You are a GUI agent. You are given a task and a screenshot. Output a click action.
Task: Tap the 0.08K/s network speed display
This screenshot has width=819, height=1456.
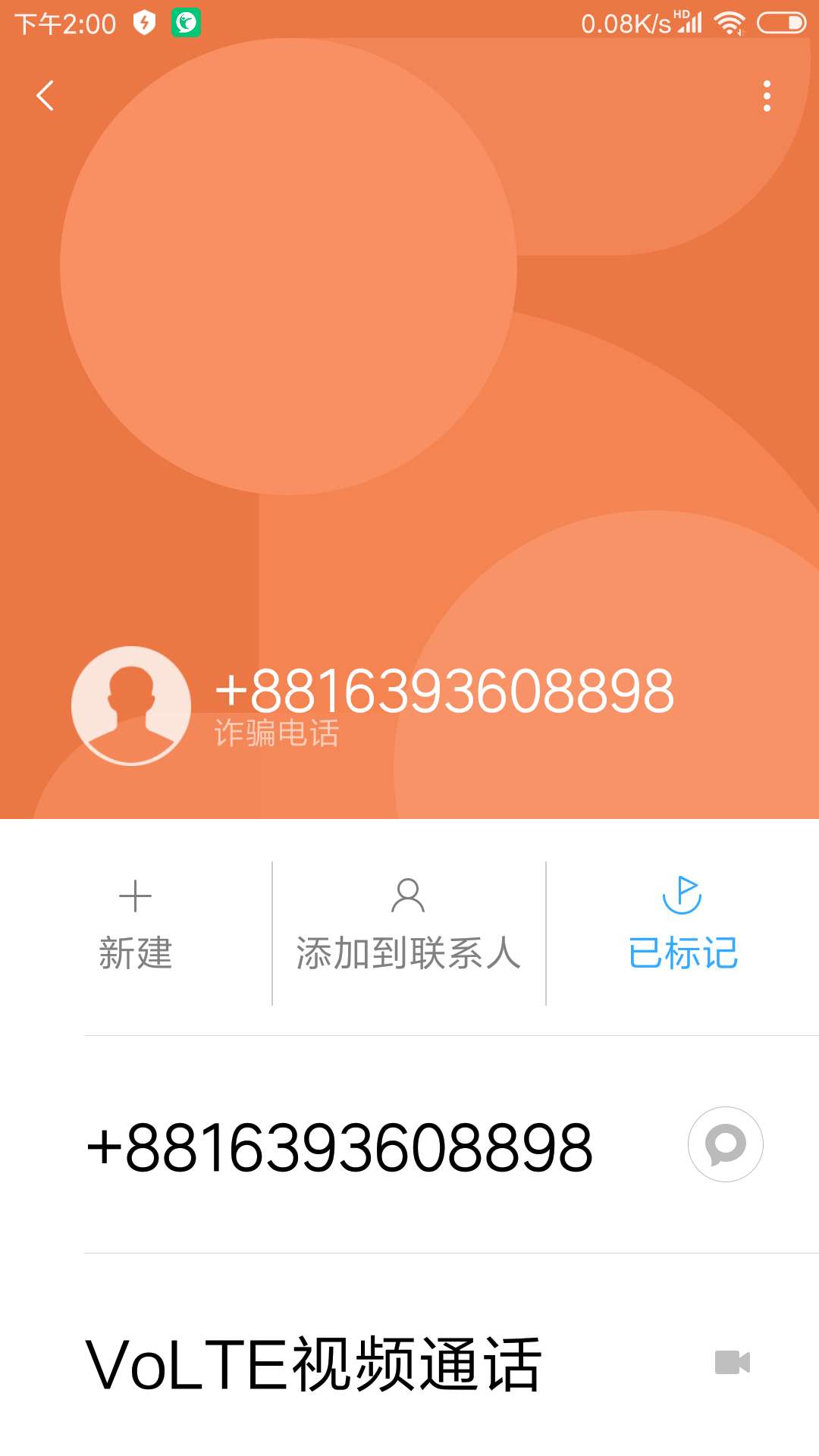tap(626, 23)
